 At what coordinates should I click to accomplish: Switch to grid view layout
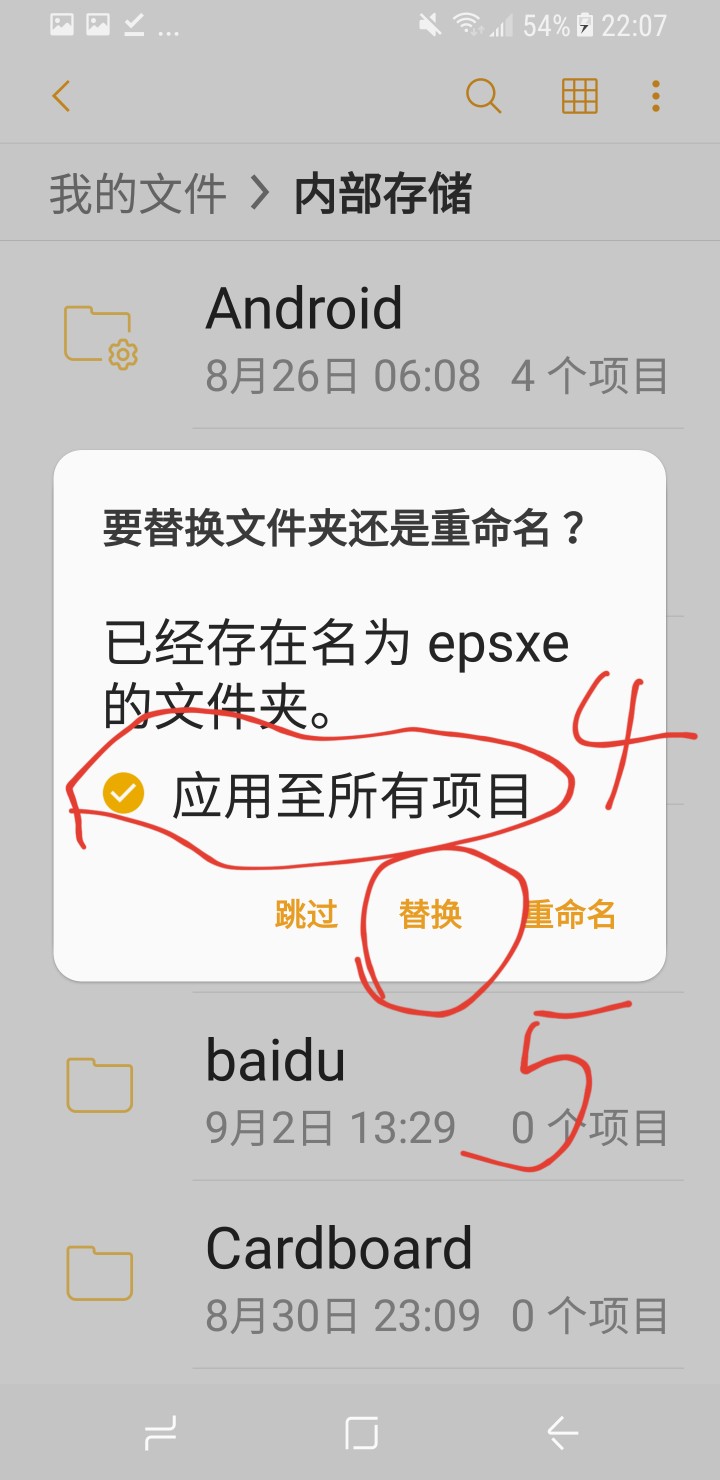click(580, 96)
